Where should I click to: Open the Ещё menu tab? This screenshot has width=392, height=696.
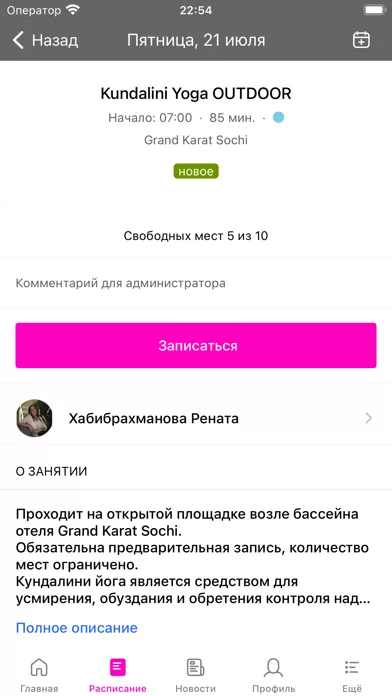click(352, 676)
